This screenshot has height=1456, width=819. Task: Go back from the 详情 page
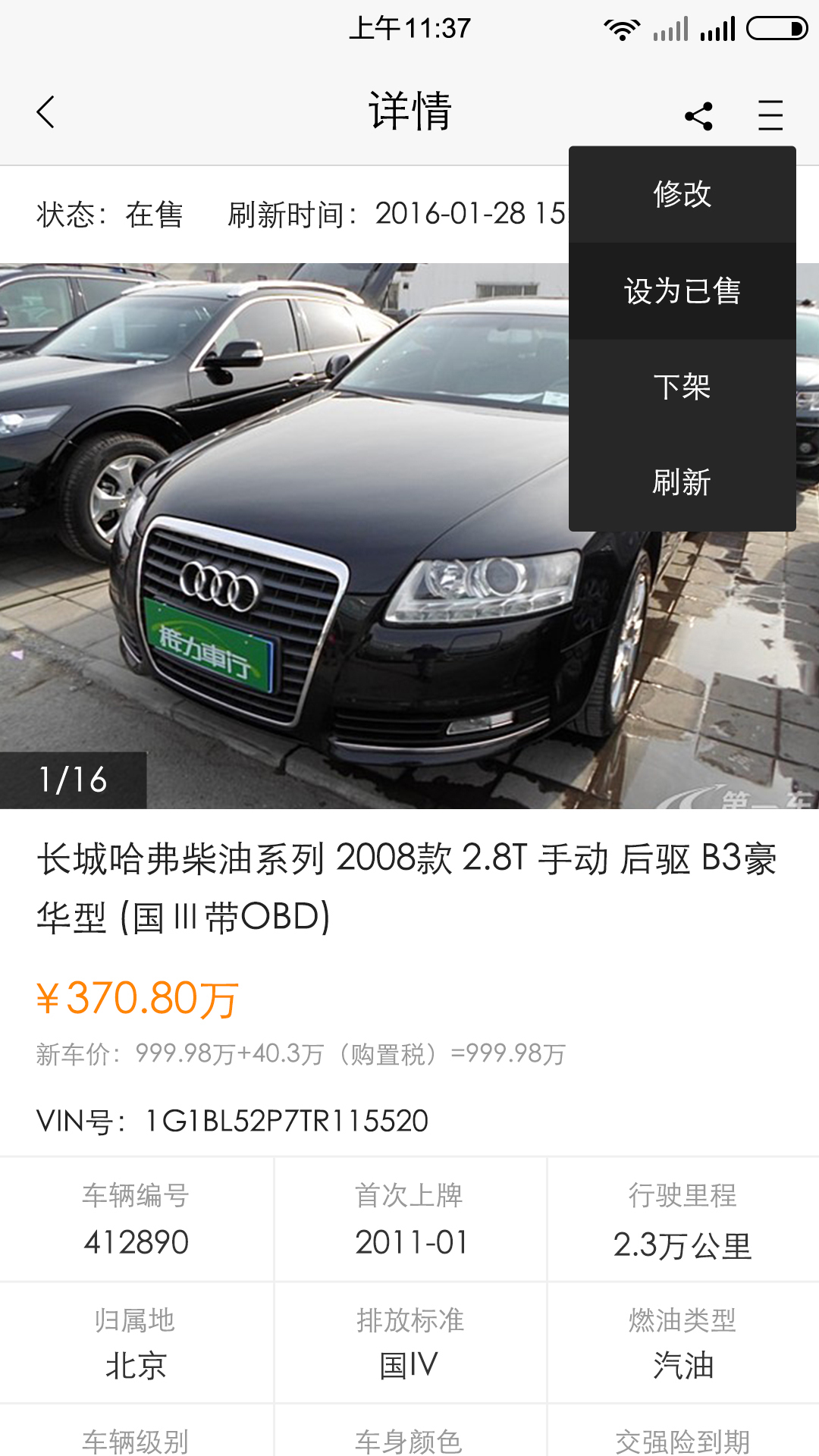(x=45, y=112)
